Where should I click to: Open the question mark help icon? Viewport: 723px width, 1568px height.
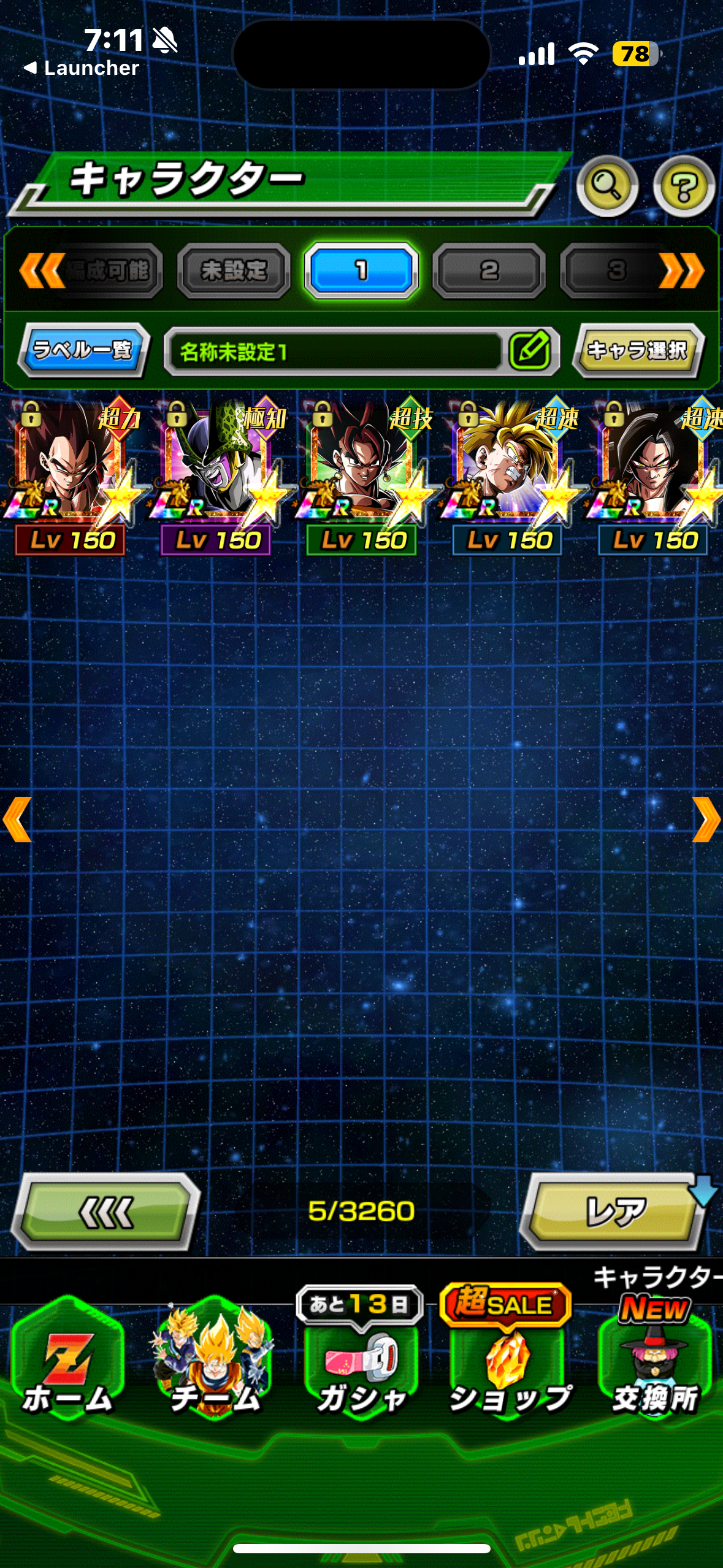tap(684, 186)
